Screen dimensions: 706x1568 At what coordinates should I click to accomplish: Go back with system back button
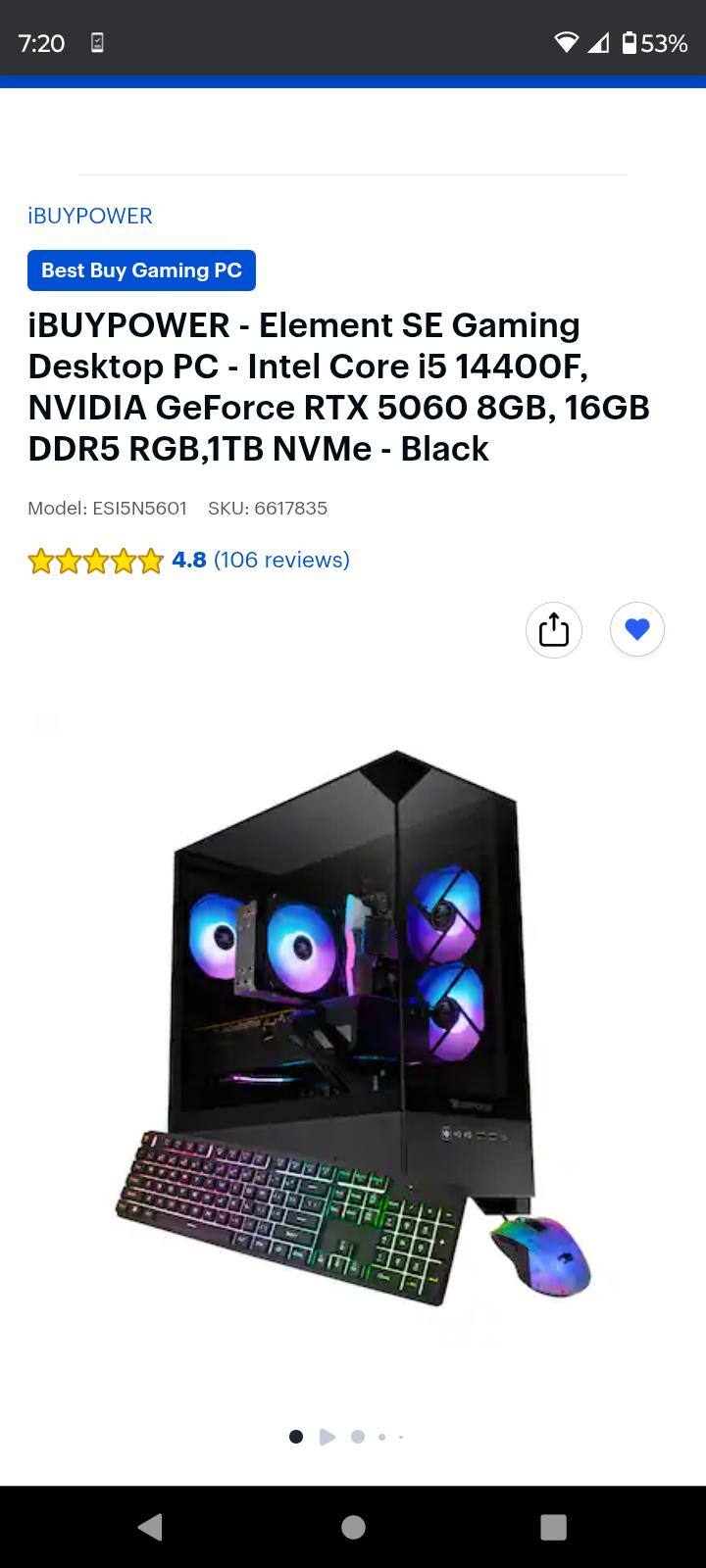click(150, 1527)
